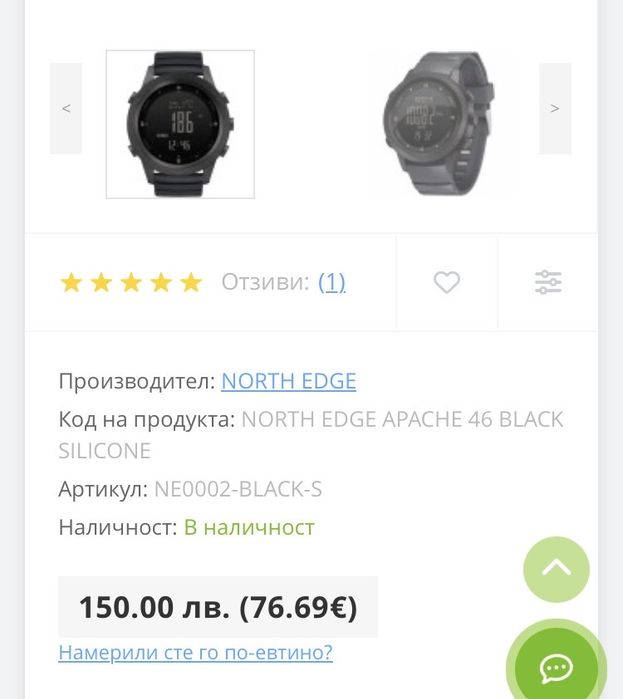Open the live chat bubble
Screen dimensions: 623x699
pyautogui.click(x=556, y=666)
